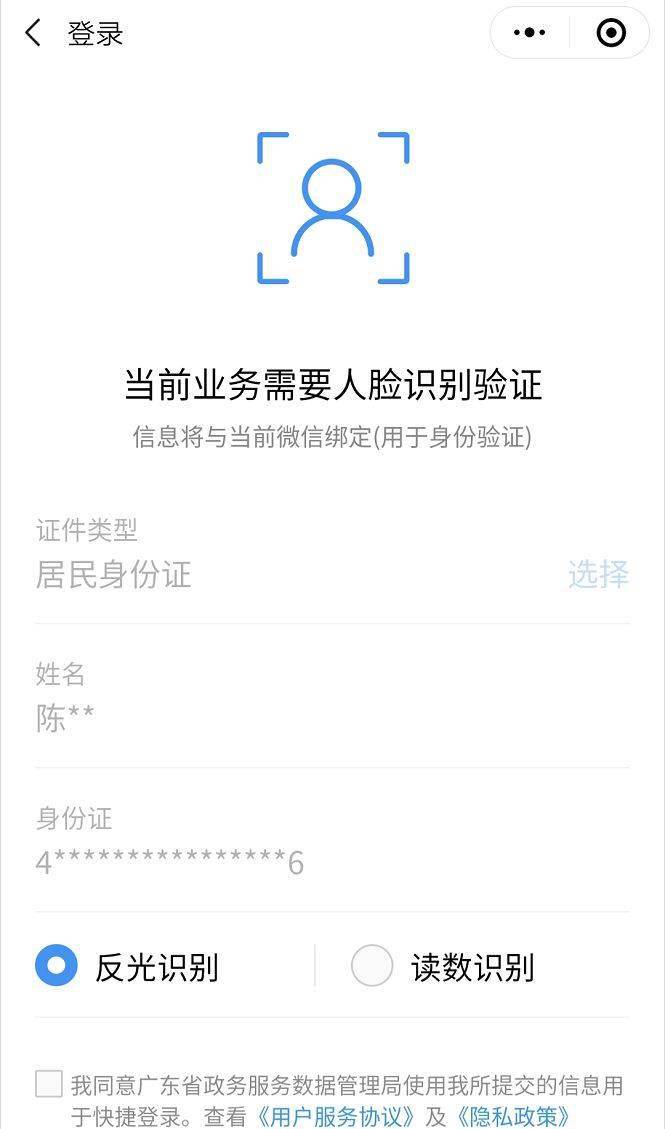The image size is (665, 1129).
Task: View the 《隐私政策》 link
Action: pos(513,1115)
